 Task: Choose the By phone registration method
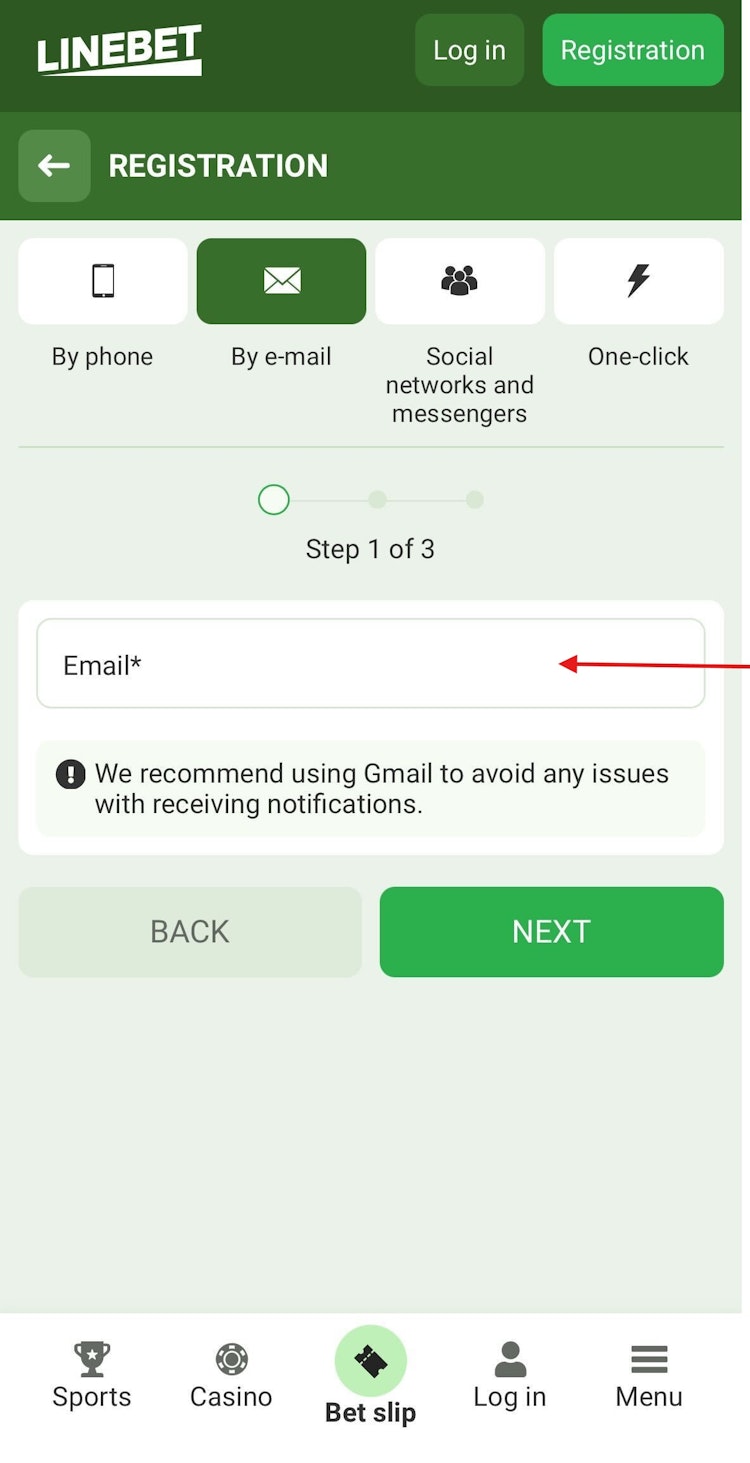(x=103, y=282)
